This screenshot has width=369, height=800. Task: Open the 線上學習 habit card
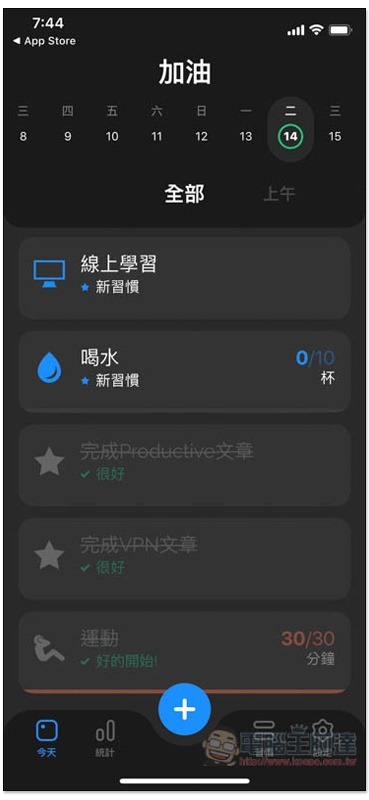(185, 278)
